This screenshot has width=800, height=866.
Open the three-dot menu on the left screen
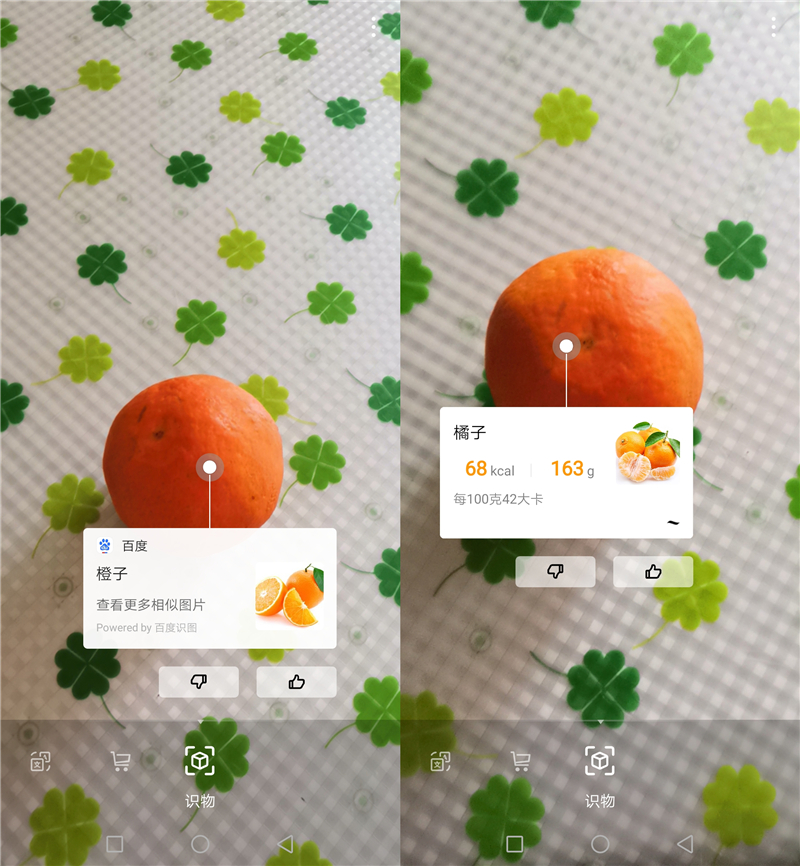click(x=375, y=25)
